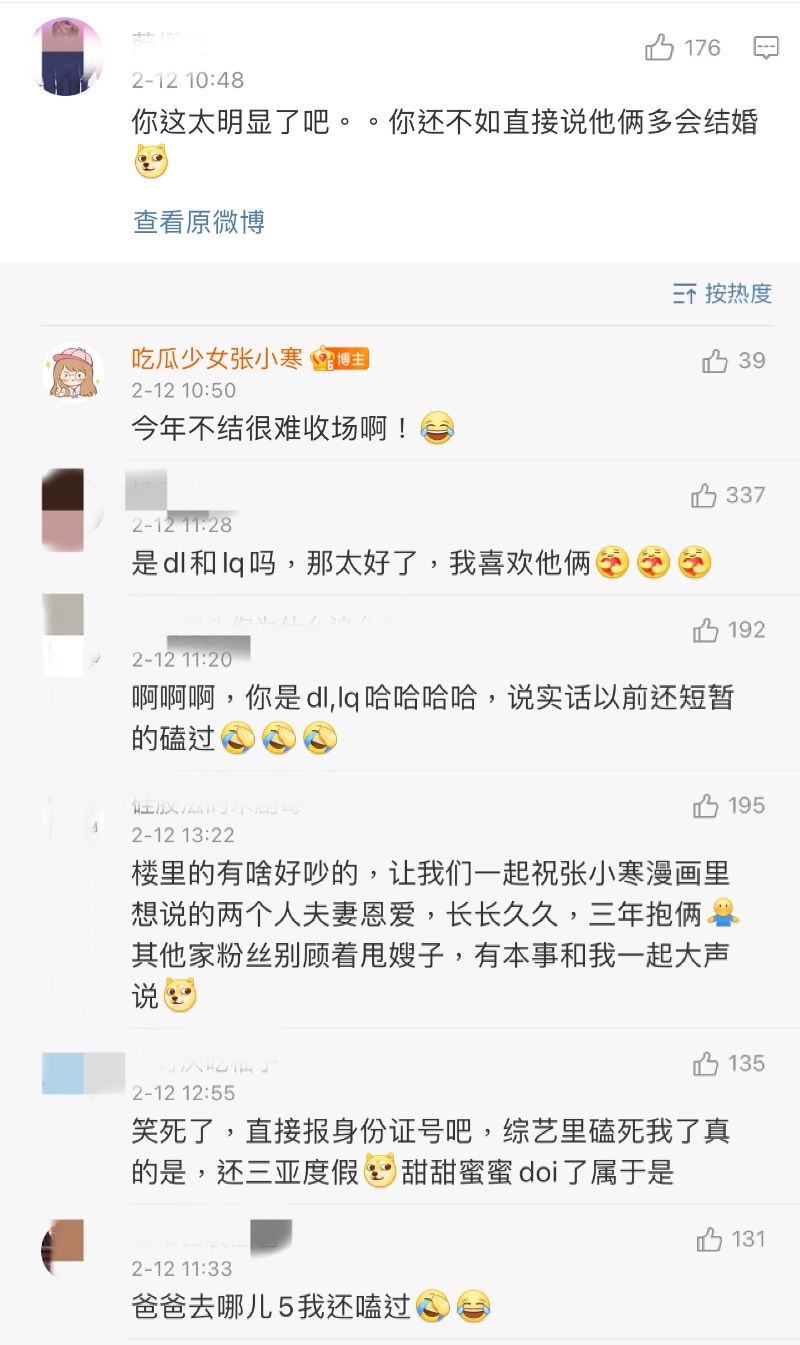Image resolution: width=800 pixels, height=1345 pixels.
Task: Open 吃瓜少女张小寒's profile
Action: 216,359
